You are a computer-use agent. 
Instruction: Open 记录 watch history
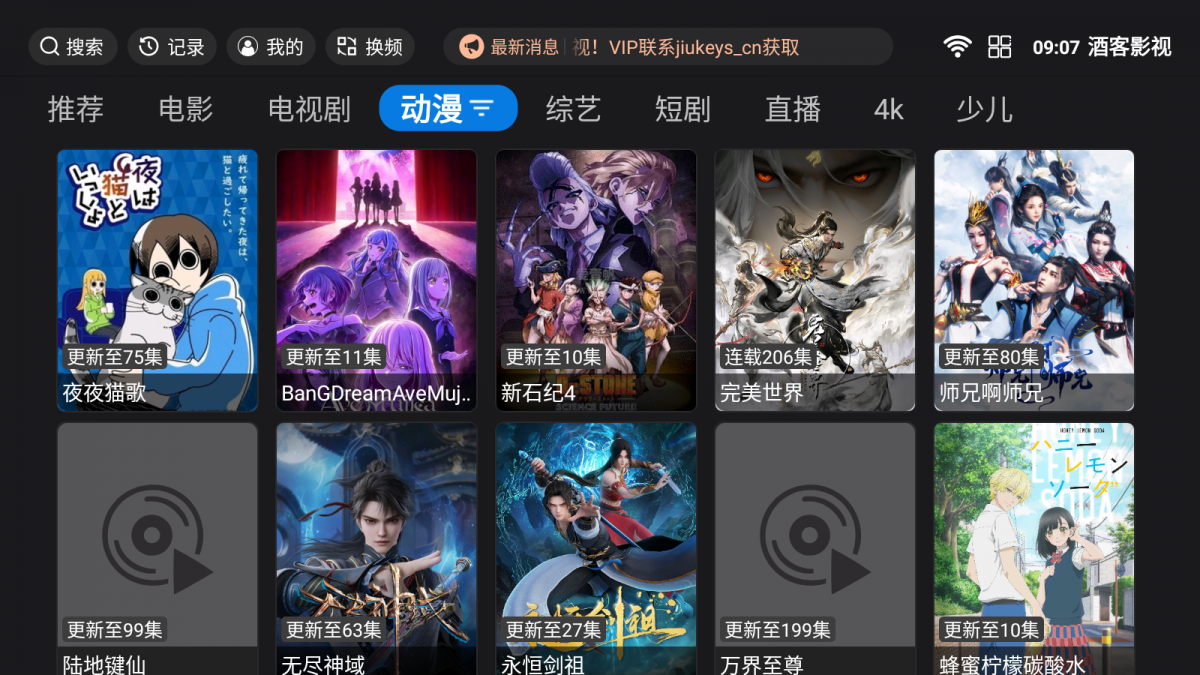(x=171, y=47)
